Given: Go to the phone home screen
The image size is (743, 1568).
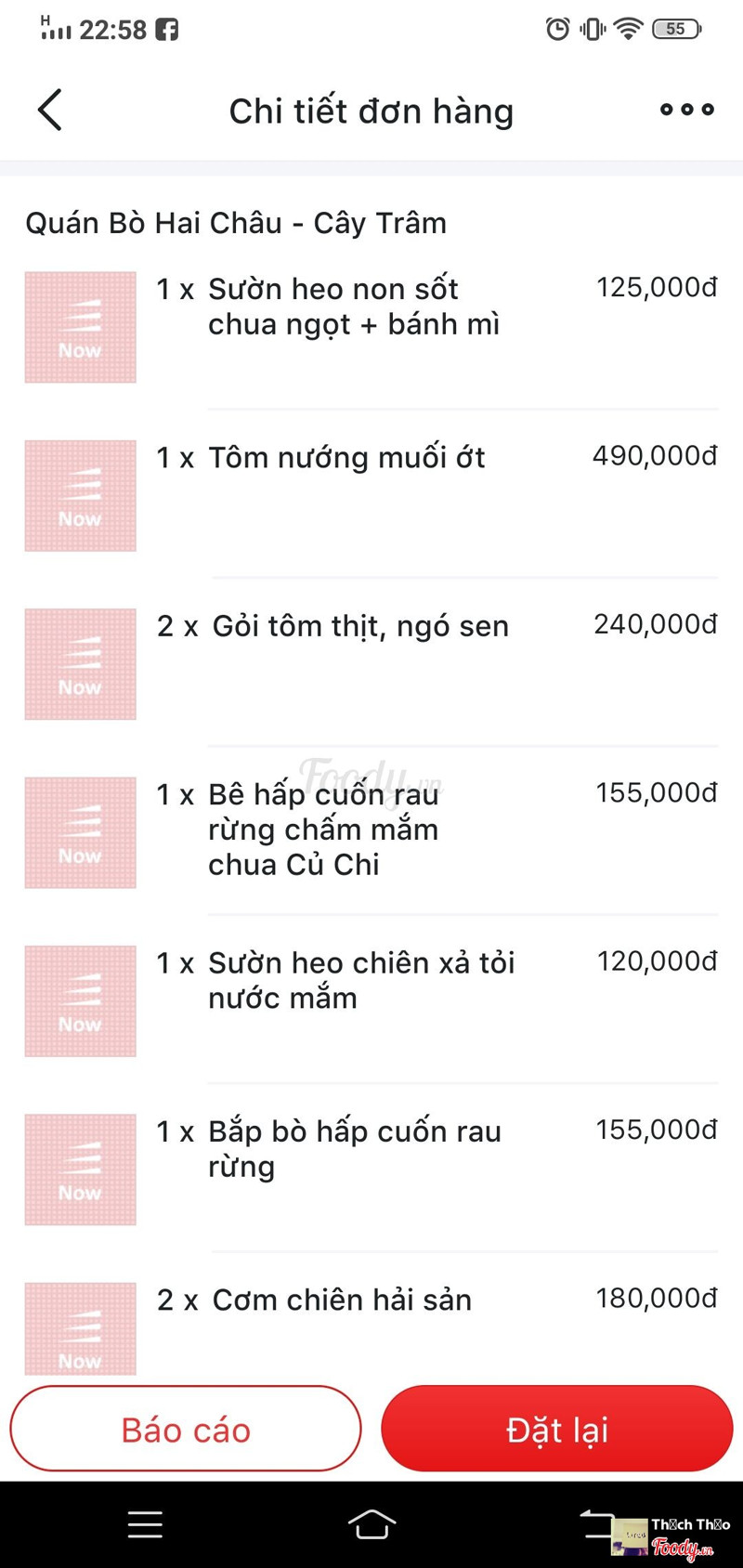Looking at the screenshot, I should click(x=371, y=1524).
